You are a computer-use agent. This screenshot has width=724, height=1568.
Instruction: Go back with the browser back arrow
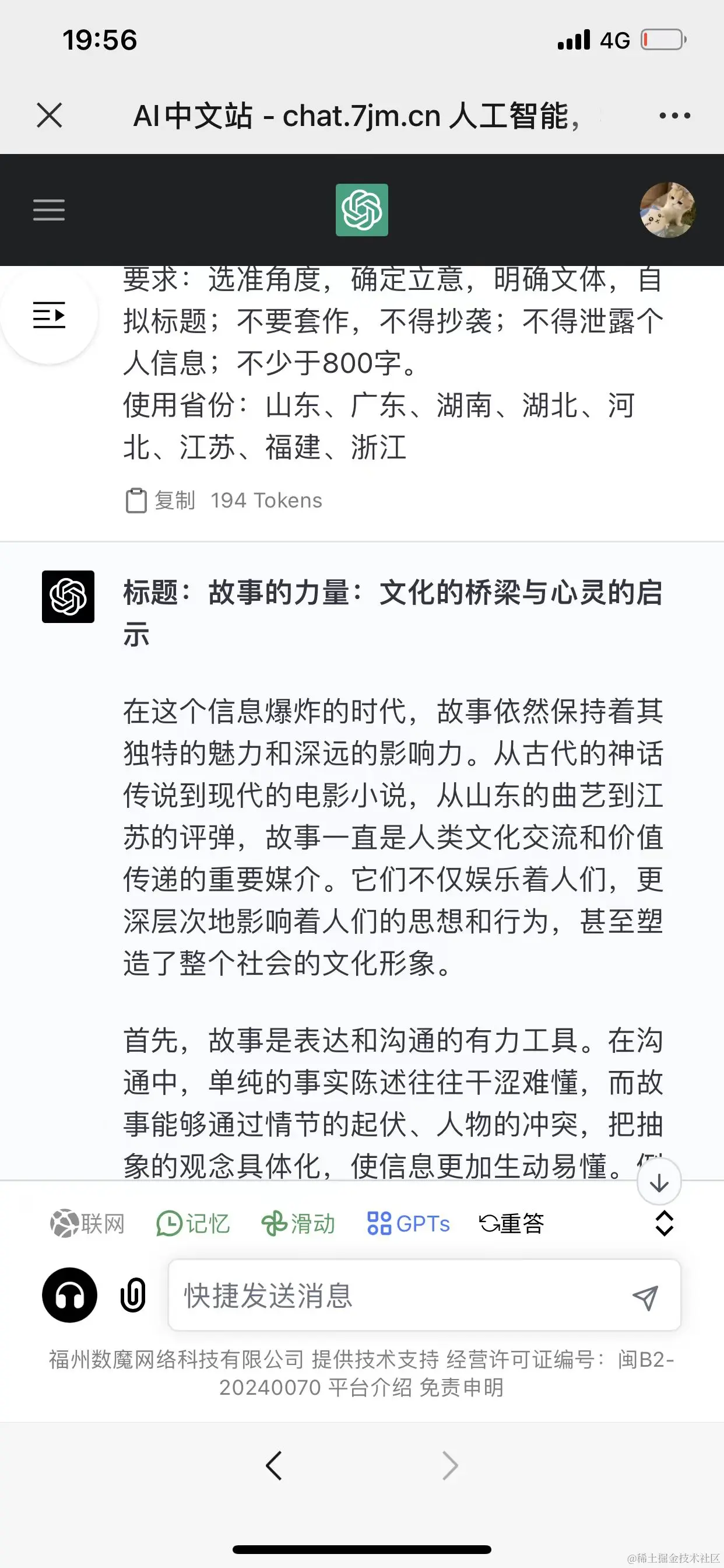274,1466
